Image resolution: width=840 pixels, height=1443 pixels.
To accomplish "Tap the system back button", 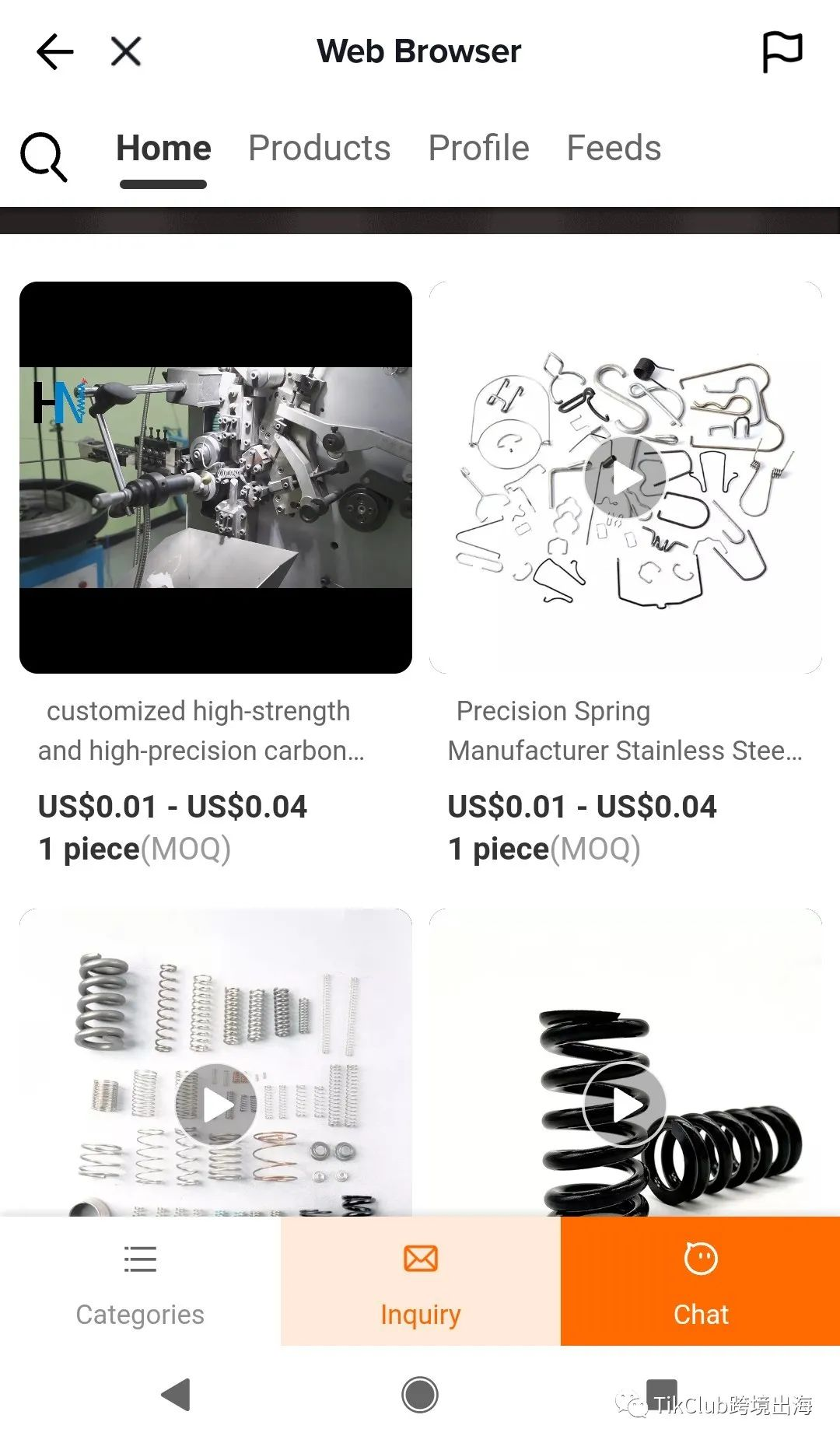I will coord(177,1395).
